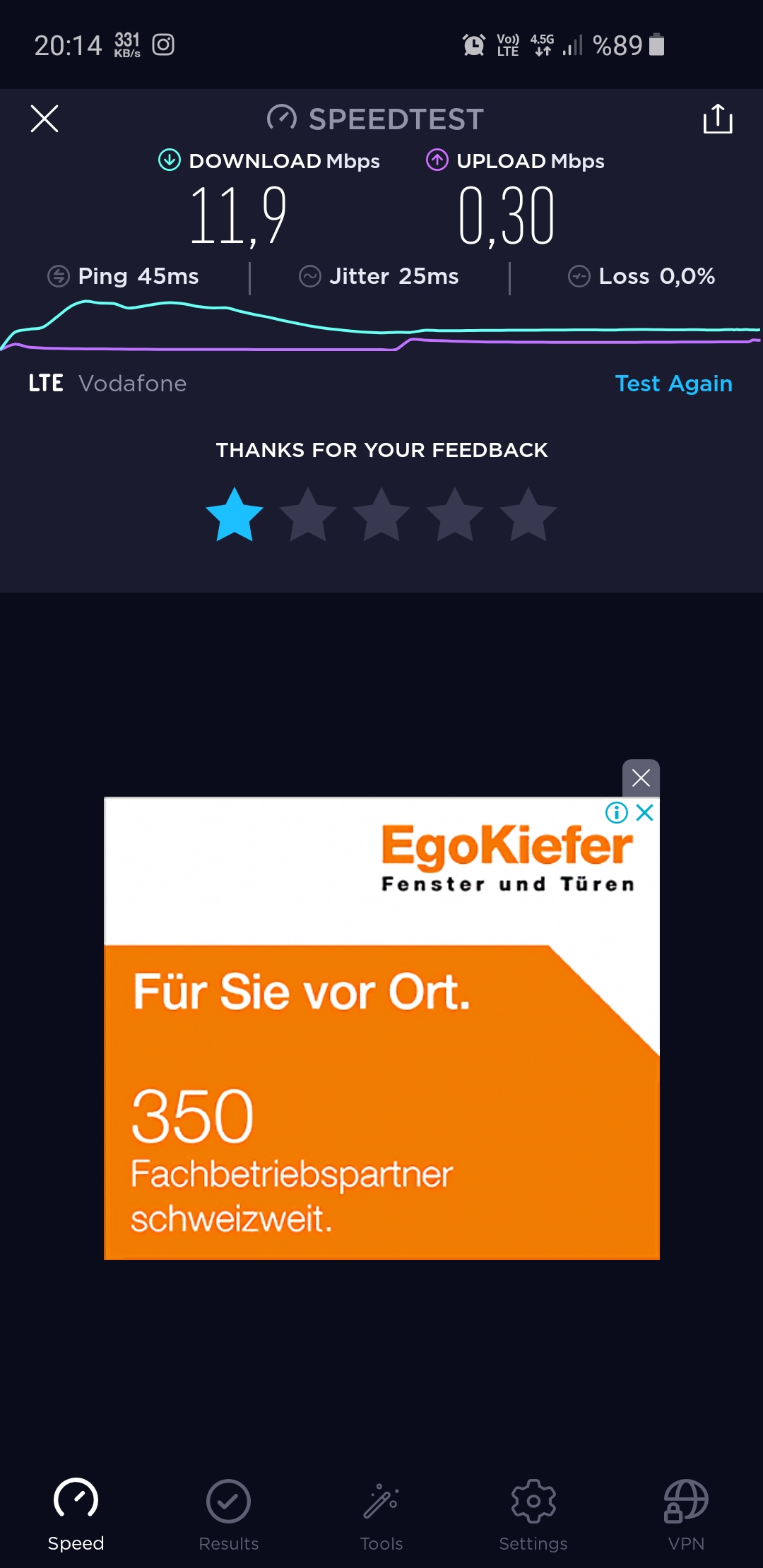Select the third rating star
The width and height of the screenshot is (763, 1568).
381,515
